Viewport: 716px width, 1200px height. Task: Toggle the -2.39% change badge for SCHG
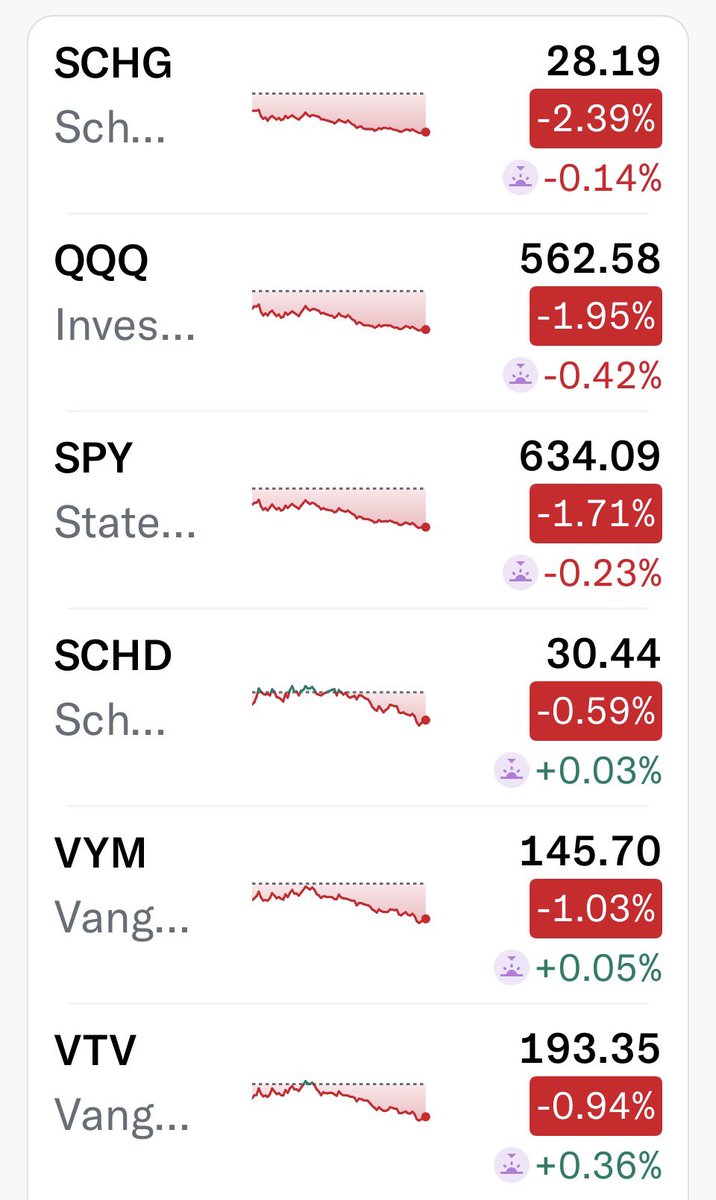click(x=596, y=119)
